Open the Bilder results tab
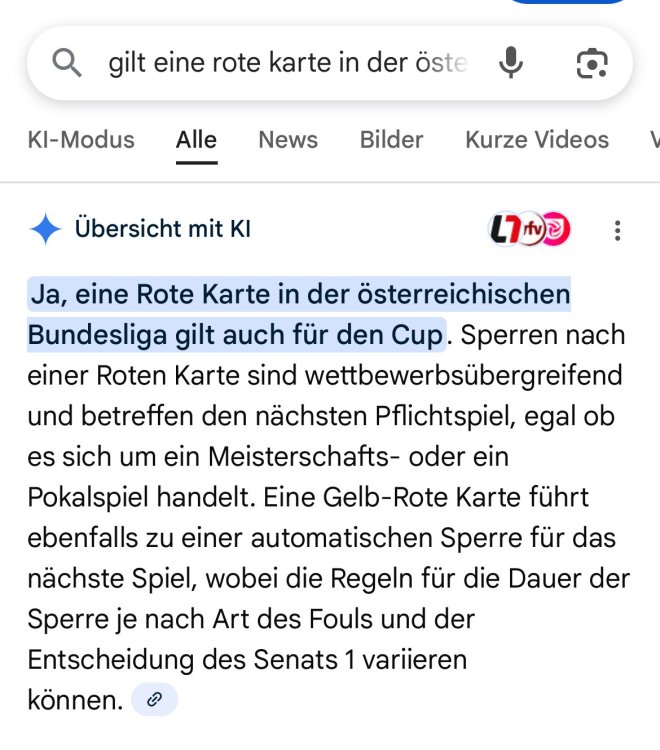The width and height of the screenshot is (660, 750). coord(391,140)
